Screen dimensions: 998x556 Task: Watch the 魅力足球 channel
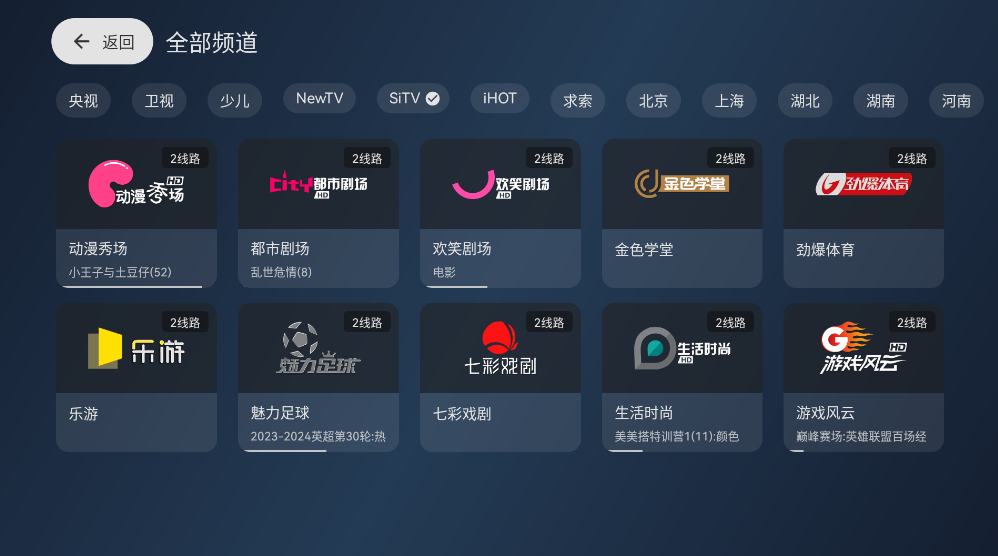(x=318, y=377)
